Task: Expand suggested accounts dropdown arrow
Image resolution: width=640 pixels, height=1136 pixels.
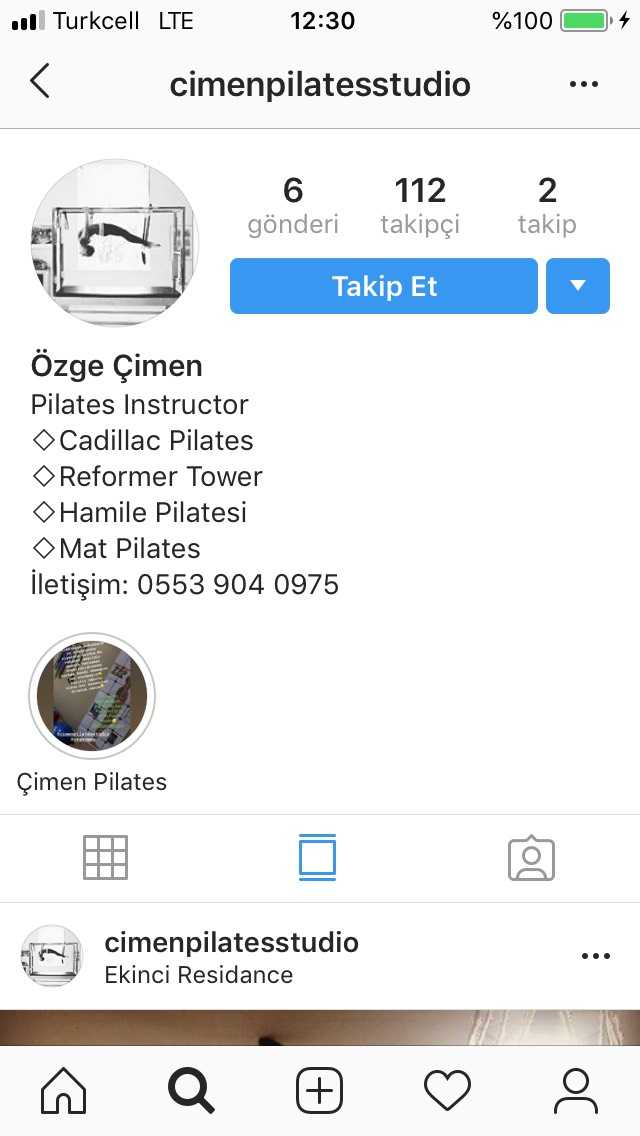Action: (578, 286)
